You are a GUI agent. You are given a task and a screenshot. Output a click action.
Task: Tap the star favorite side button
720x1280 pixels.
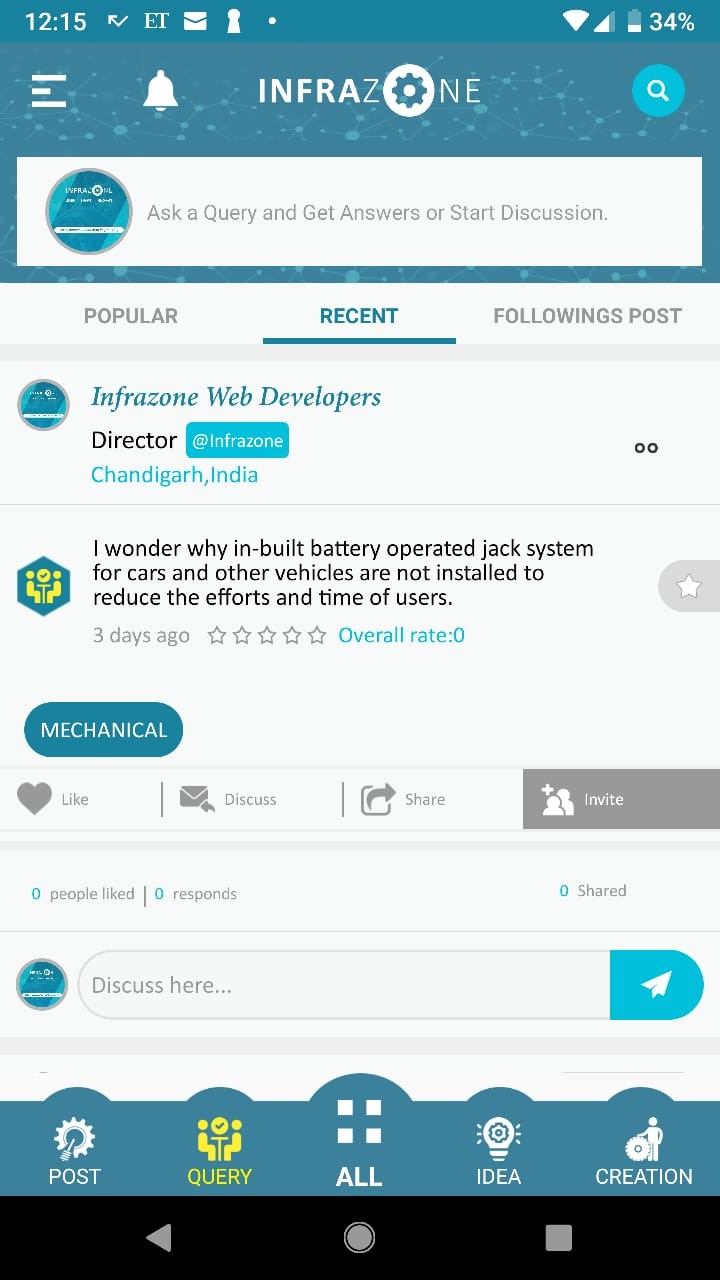pyautogui.click(x=689, y=587)
